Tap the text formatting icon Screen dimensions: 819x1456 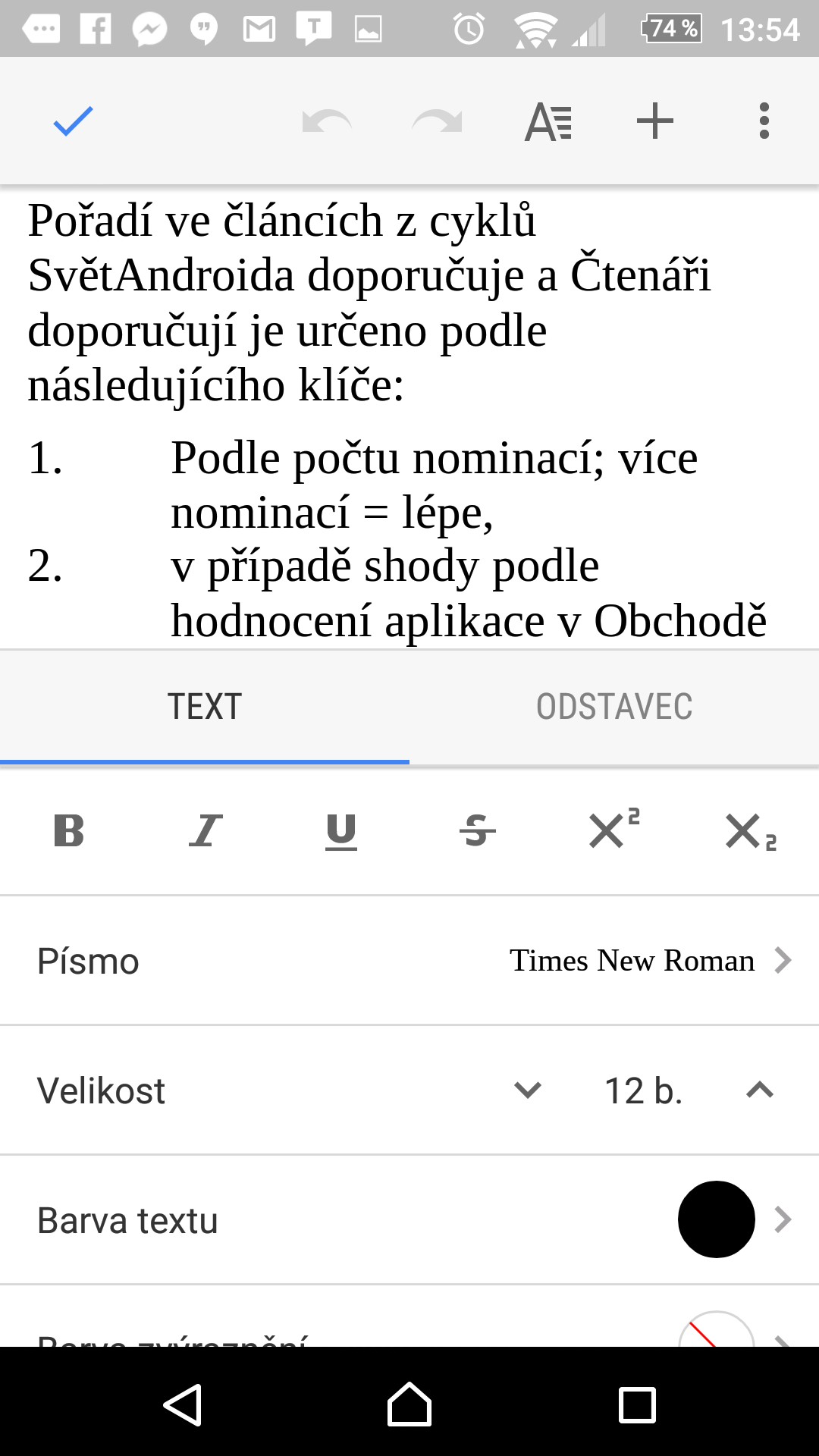pos(548,121)
